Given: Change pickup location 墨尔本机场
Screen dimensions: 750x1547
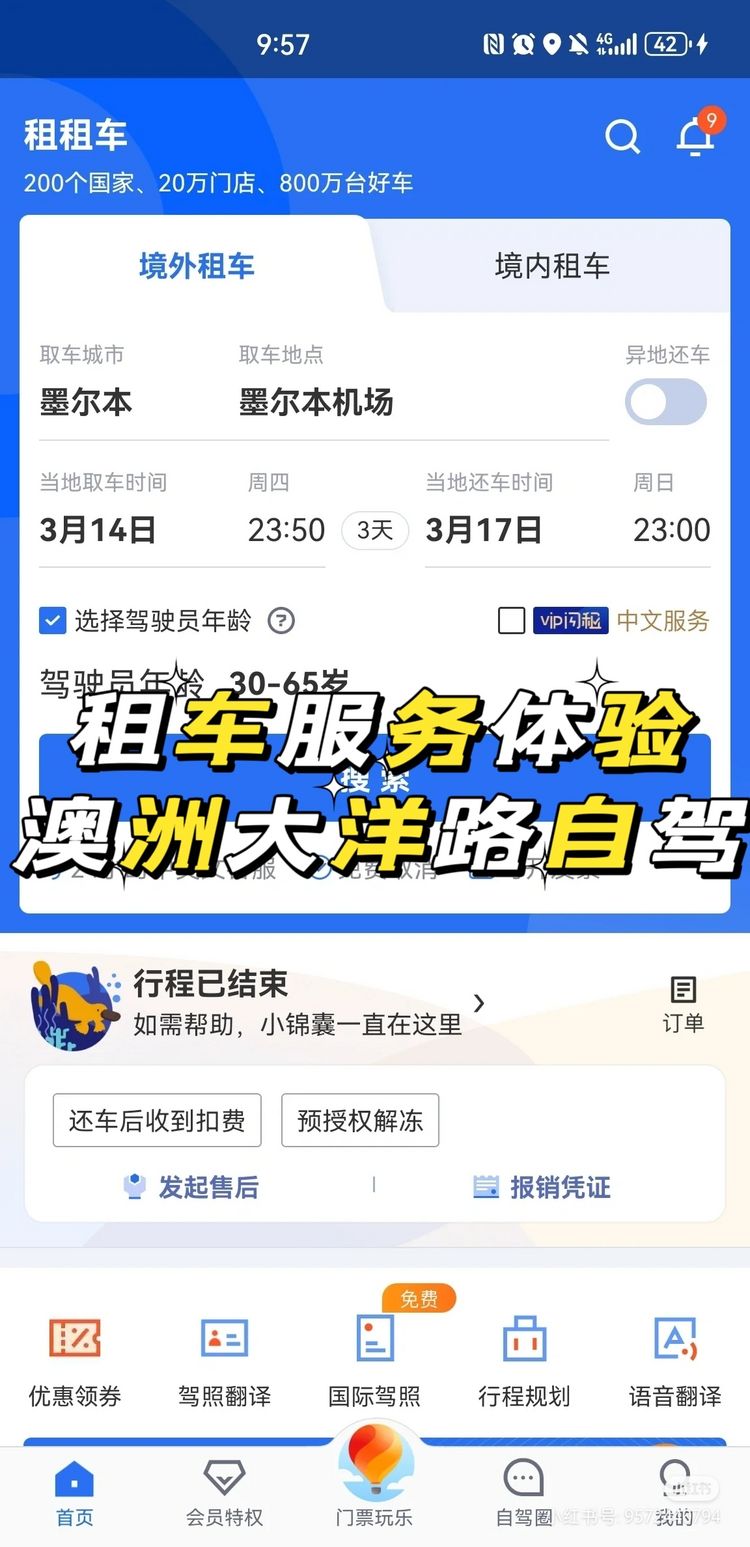Looking at the screenshot, I should point(316,402).
